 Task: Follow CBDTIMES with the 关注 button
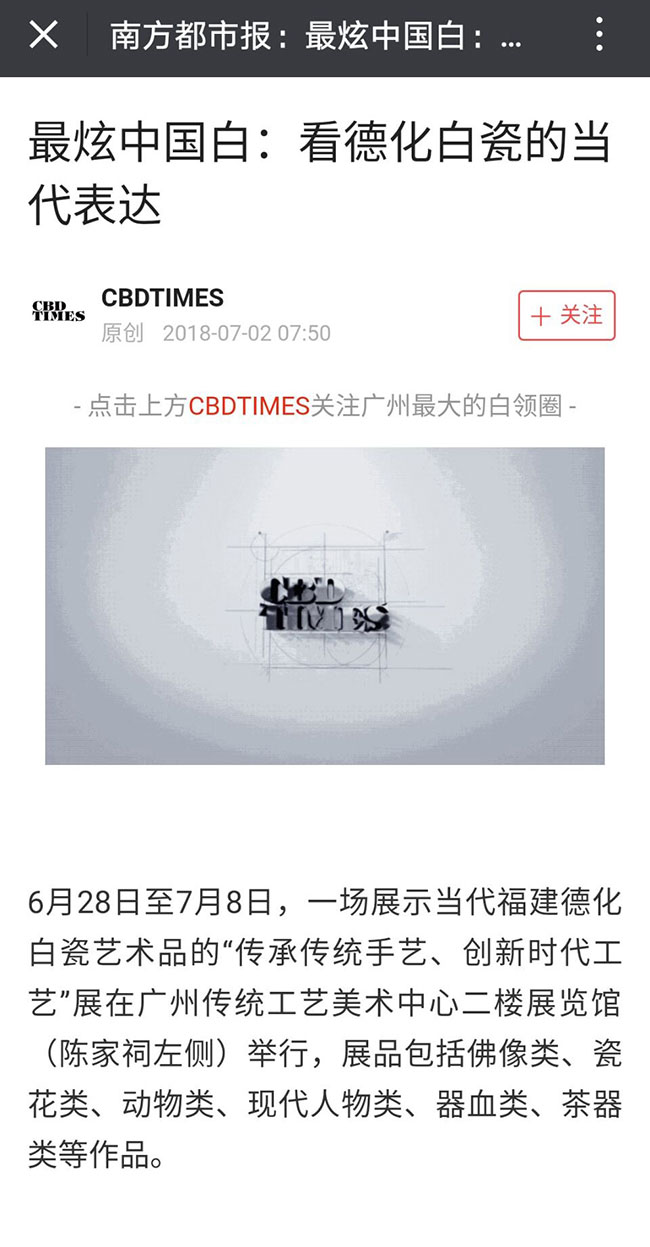click(x=567, y=316)
